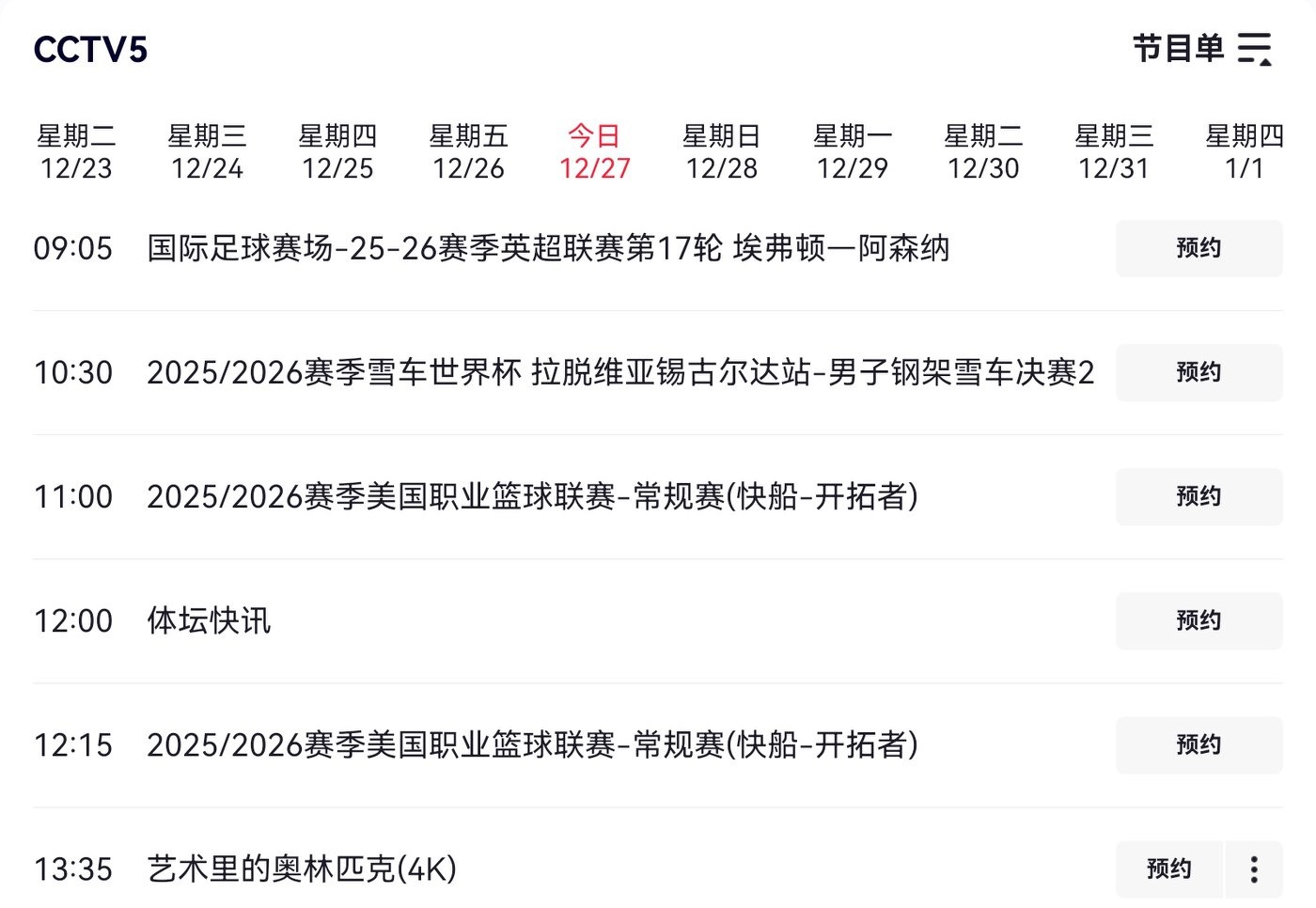Screen dimensions: 1316x908
Task: Select the 今日 12/27 tab
Action: pos(594,152)
